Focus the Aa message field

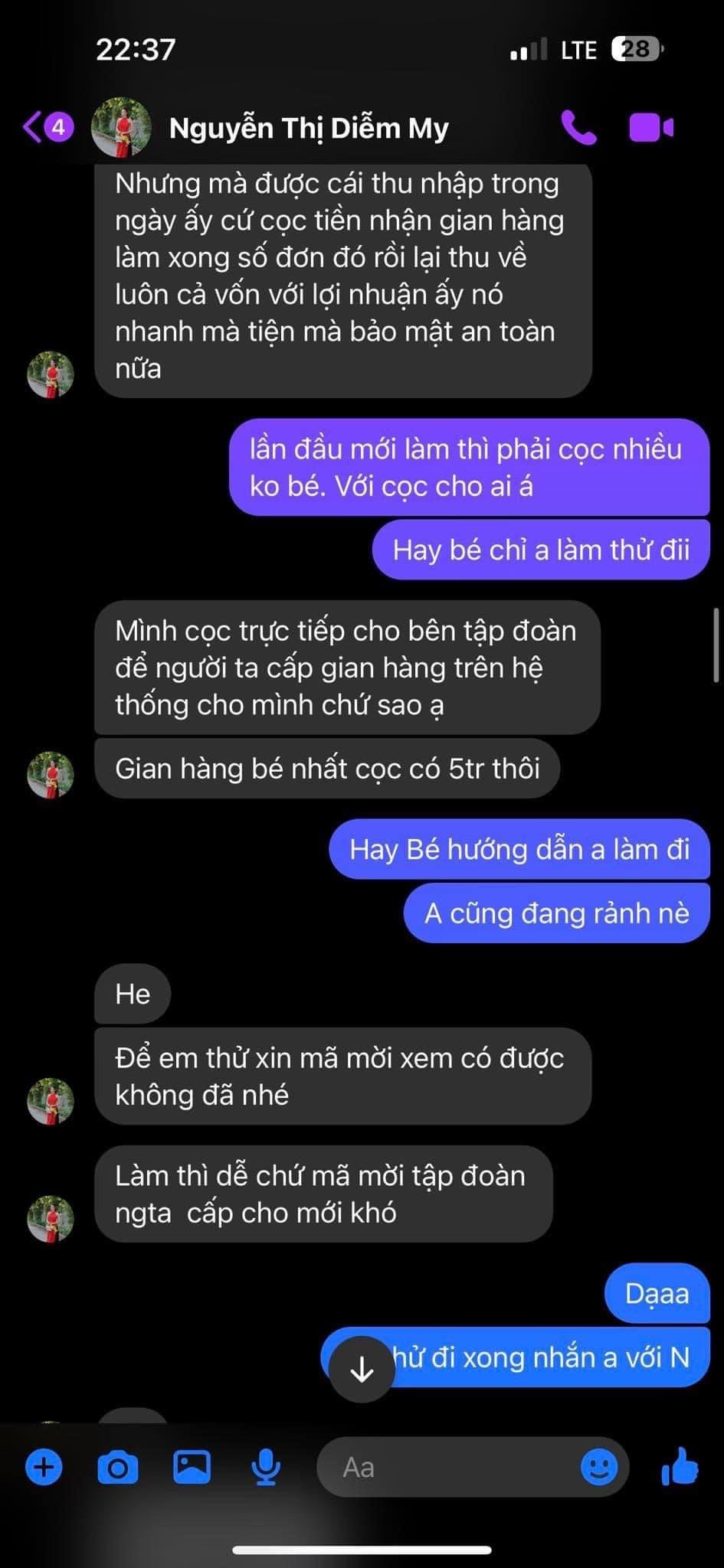click(x=452, y=1468)
